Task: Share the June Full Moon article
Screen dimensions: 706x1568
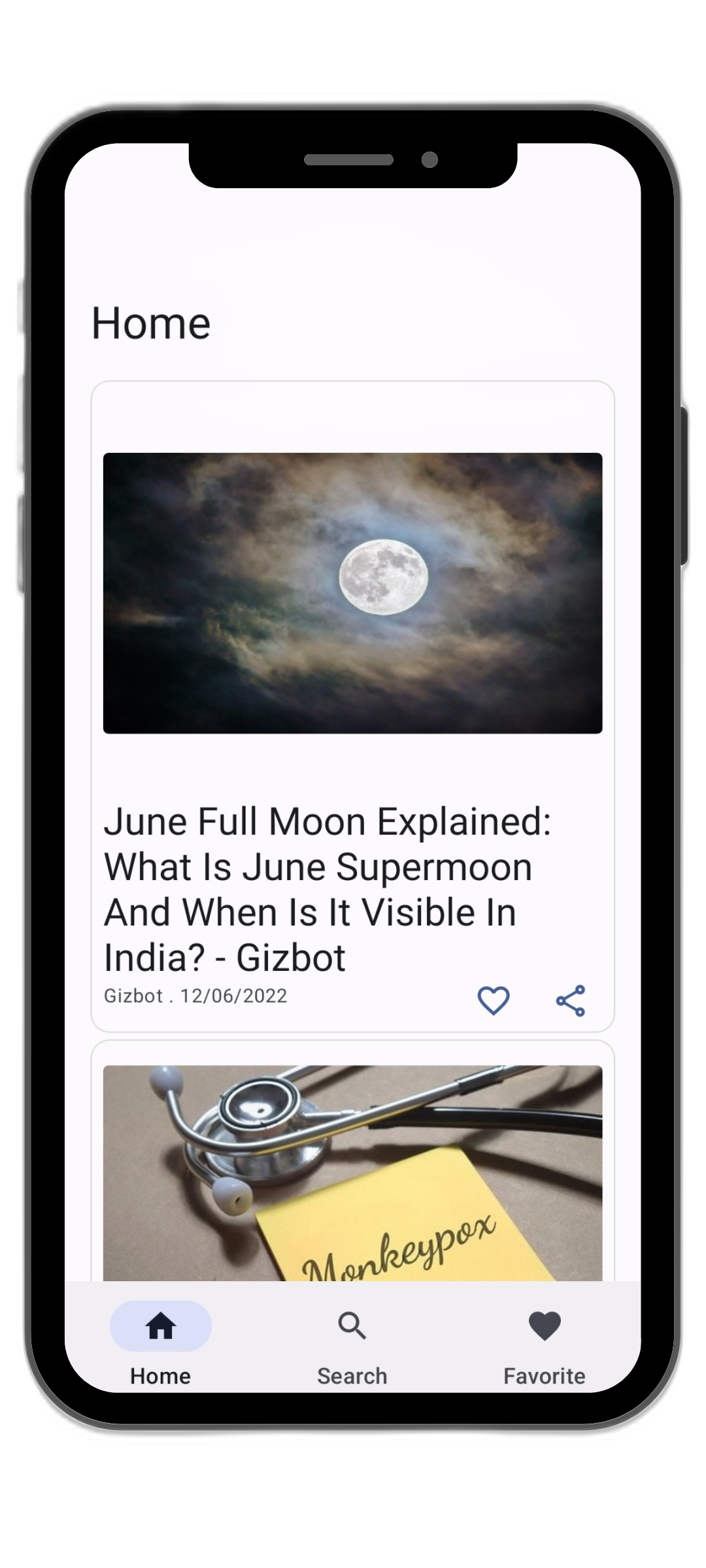Action: [571, 1000]
